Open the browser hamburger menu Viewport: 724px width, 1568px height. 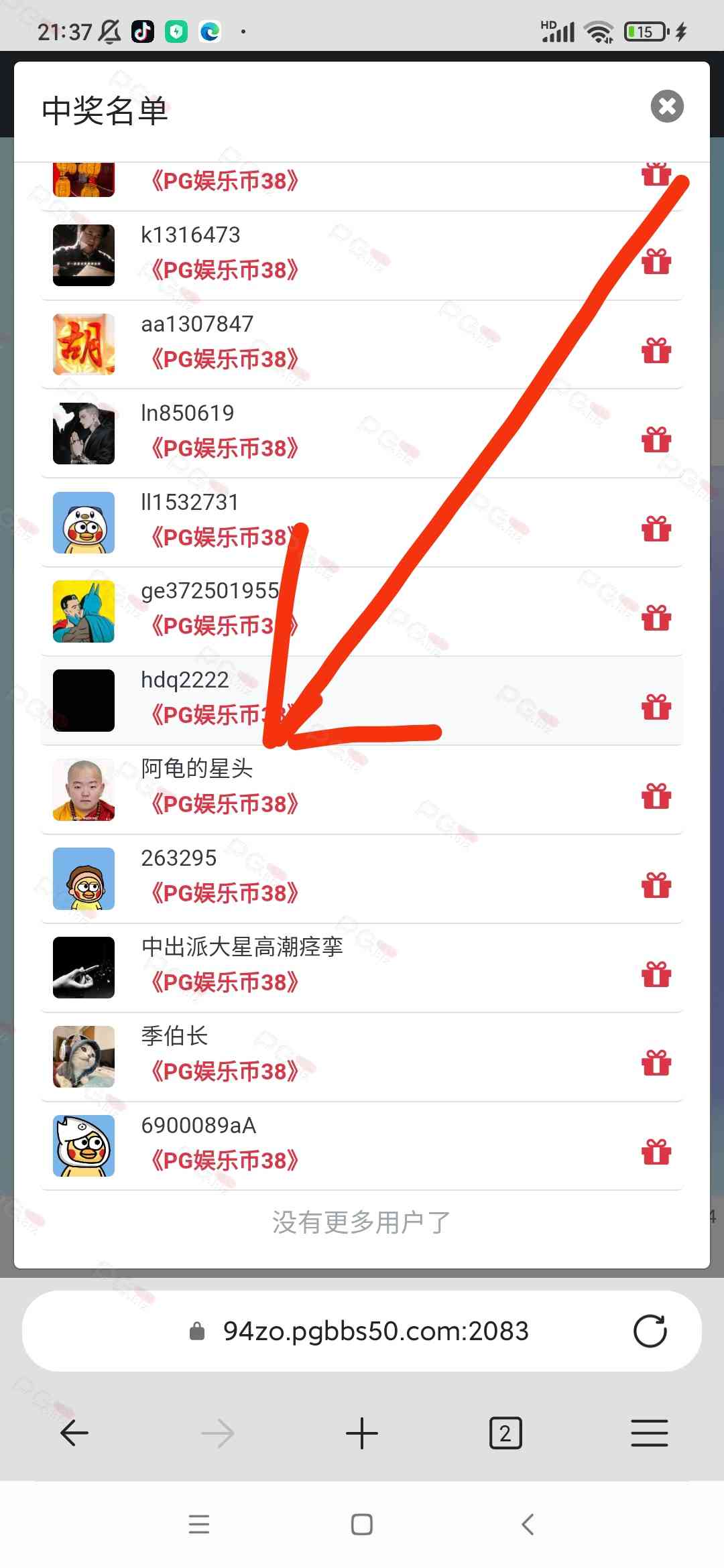coord(649,1433)
